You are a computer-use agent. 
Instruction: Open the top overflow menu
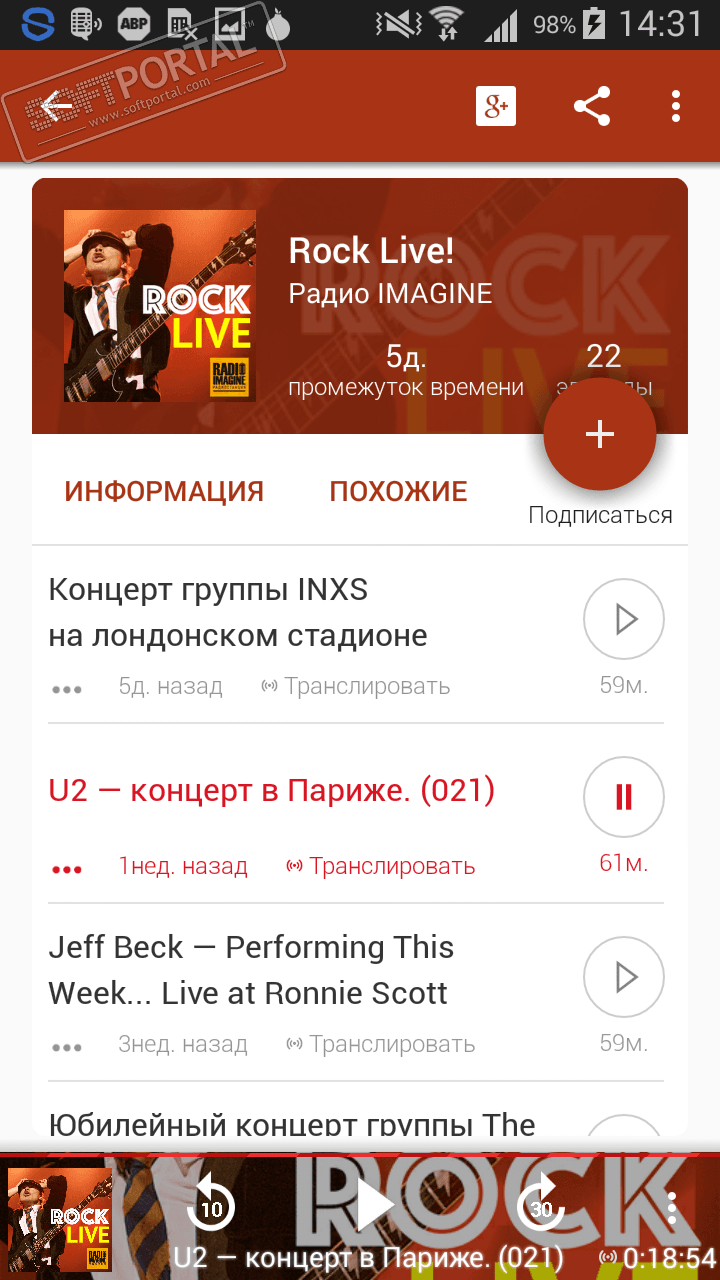[677, 106]
